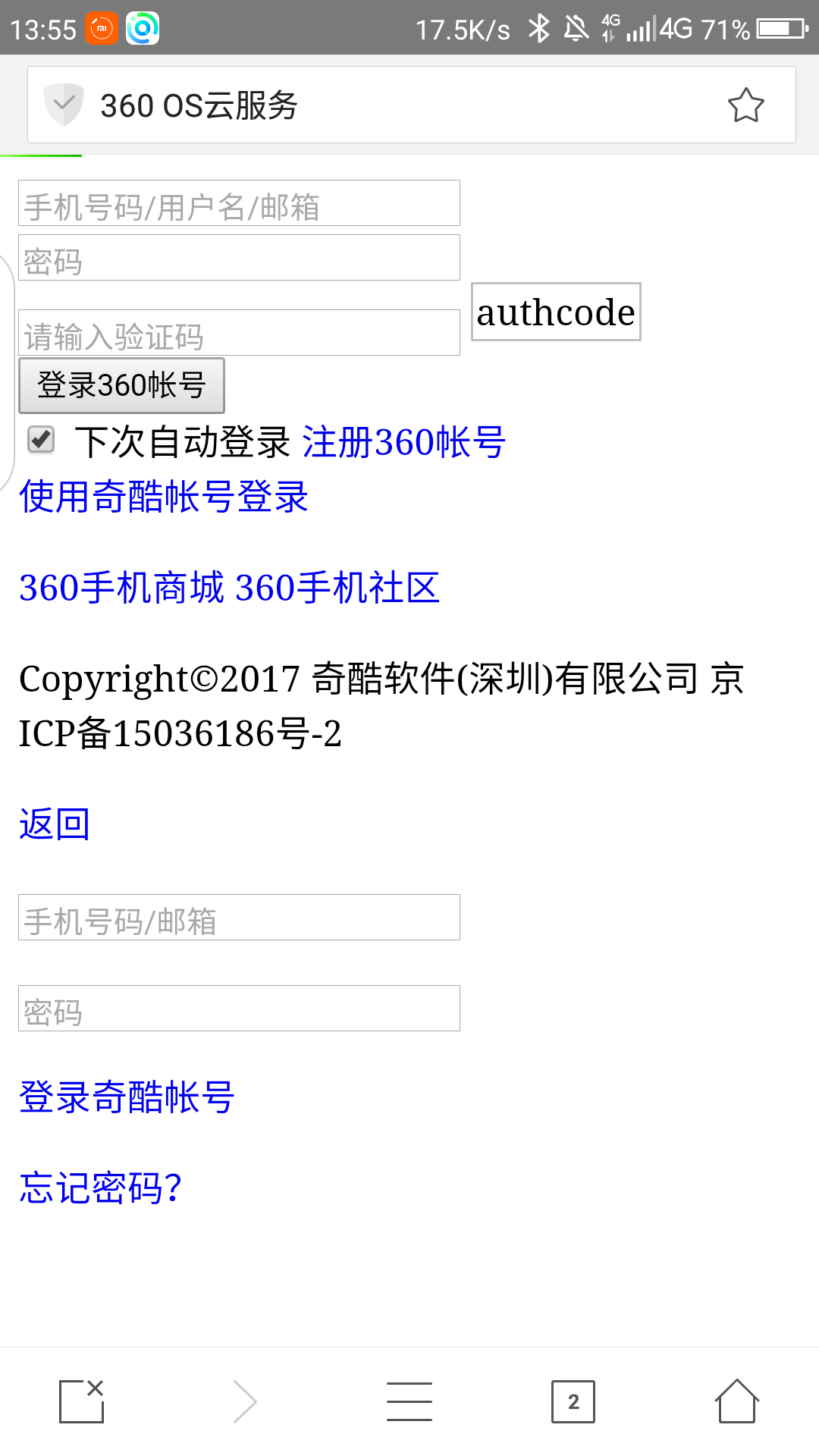819x1456 pixels.
Task: Tap the authcode captcha image to refresh
Action: 555,313
